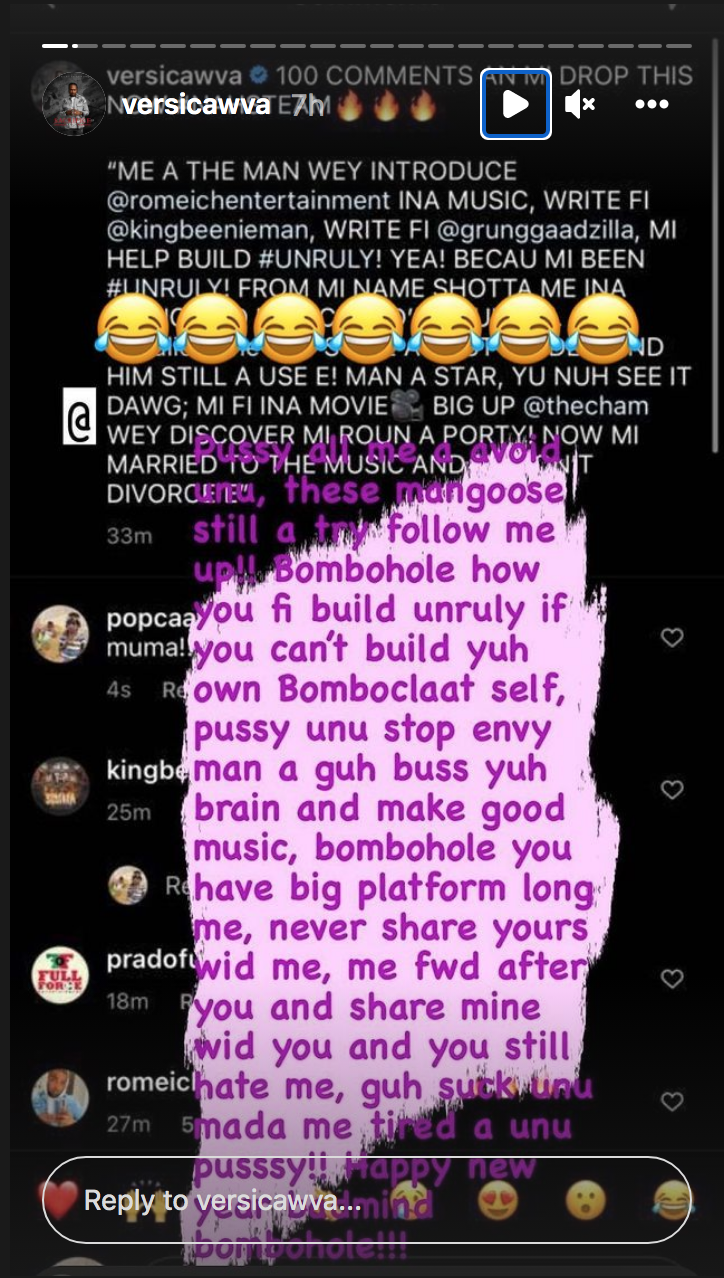Screen dimensions: 724x1278
Task: Play the paused story
Action: [x=515, y=104]
